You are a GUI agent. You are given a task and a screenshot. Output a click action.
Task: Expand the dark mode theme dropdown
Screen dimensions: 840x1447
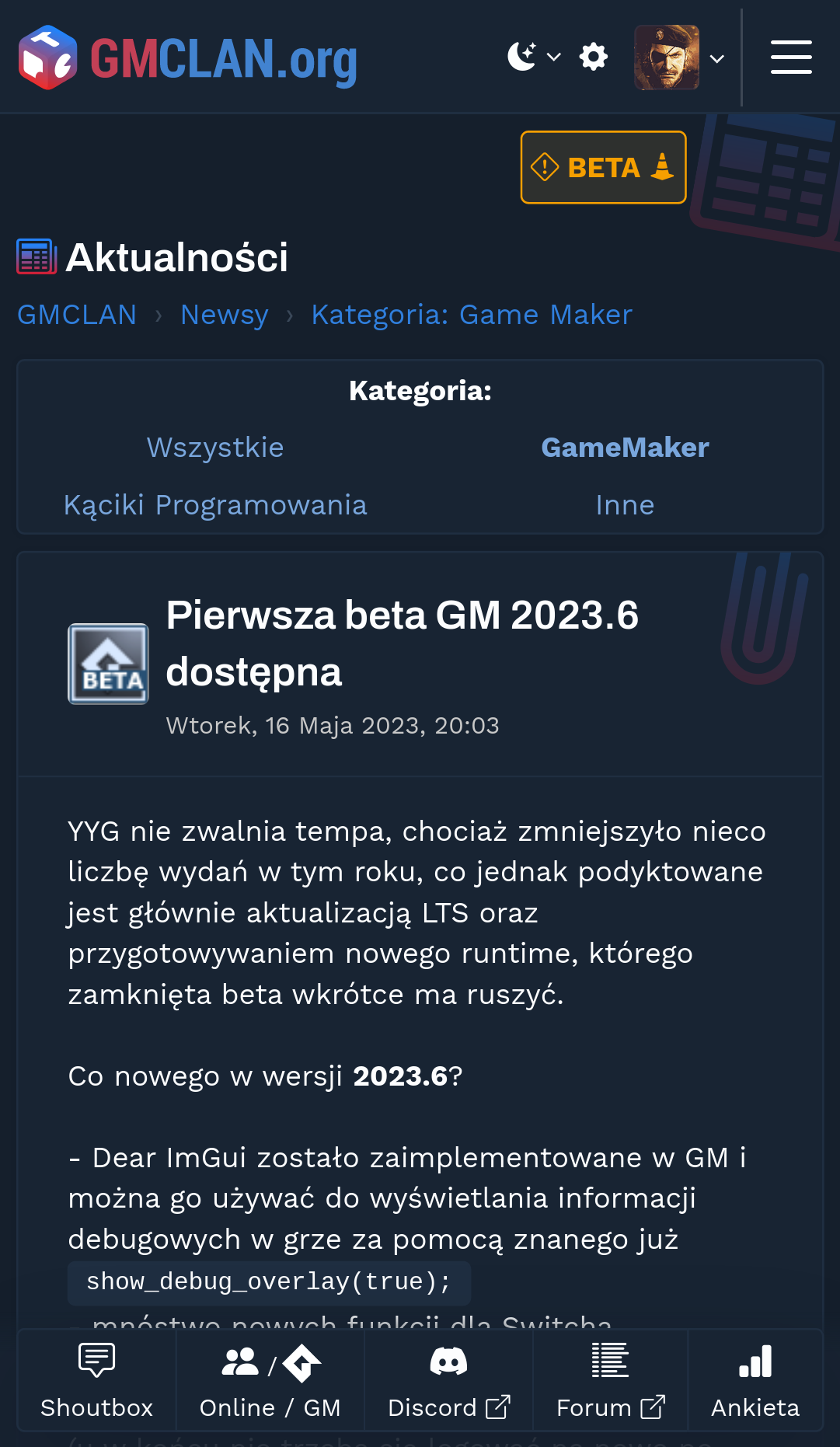(533, 57)
